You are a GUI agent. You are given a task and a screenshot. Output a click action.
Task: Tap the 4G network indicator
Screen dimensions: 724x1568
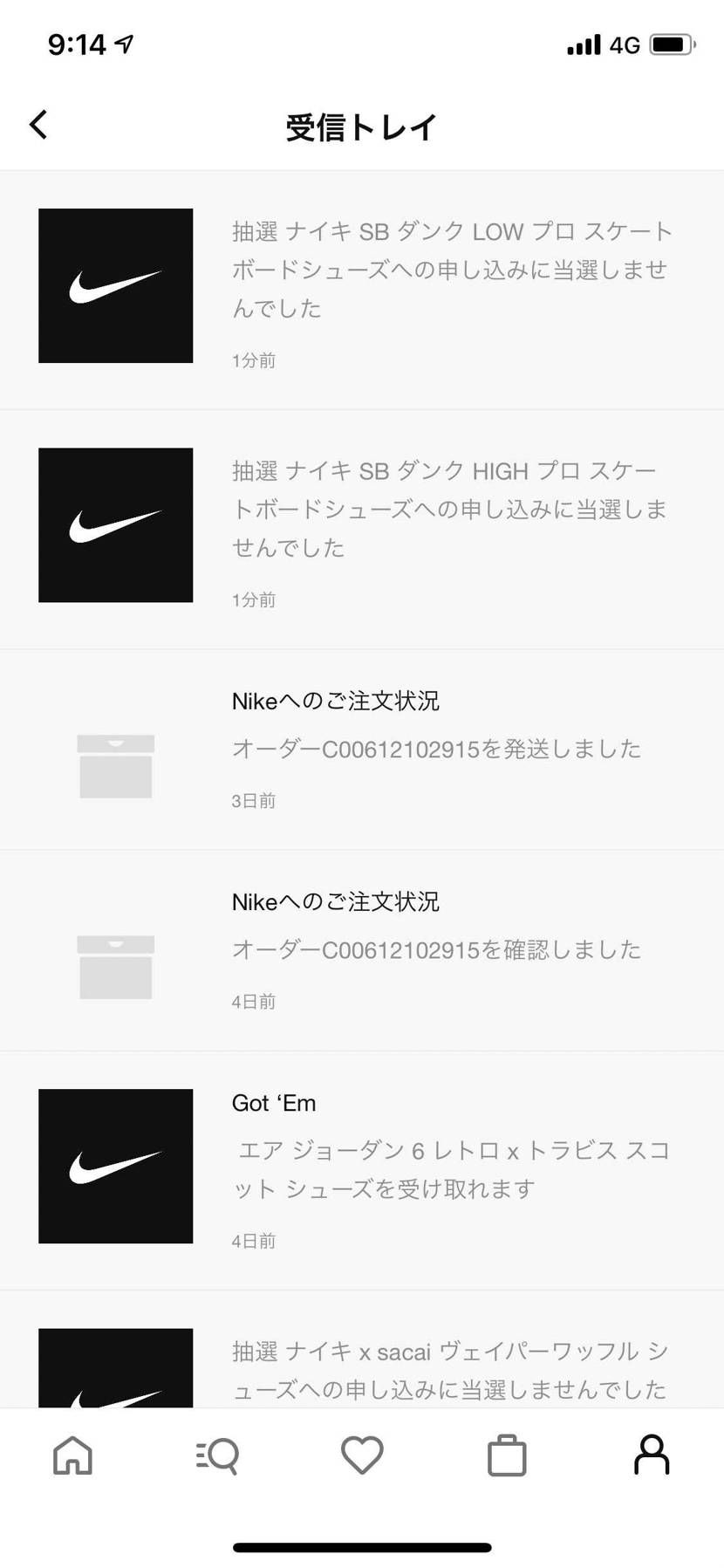(x=624, y=44)
